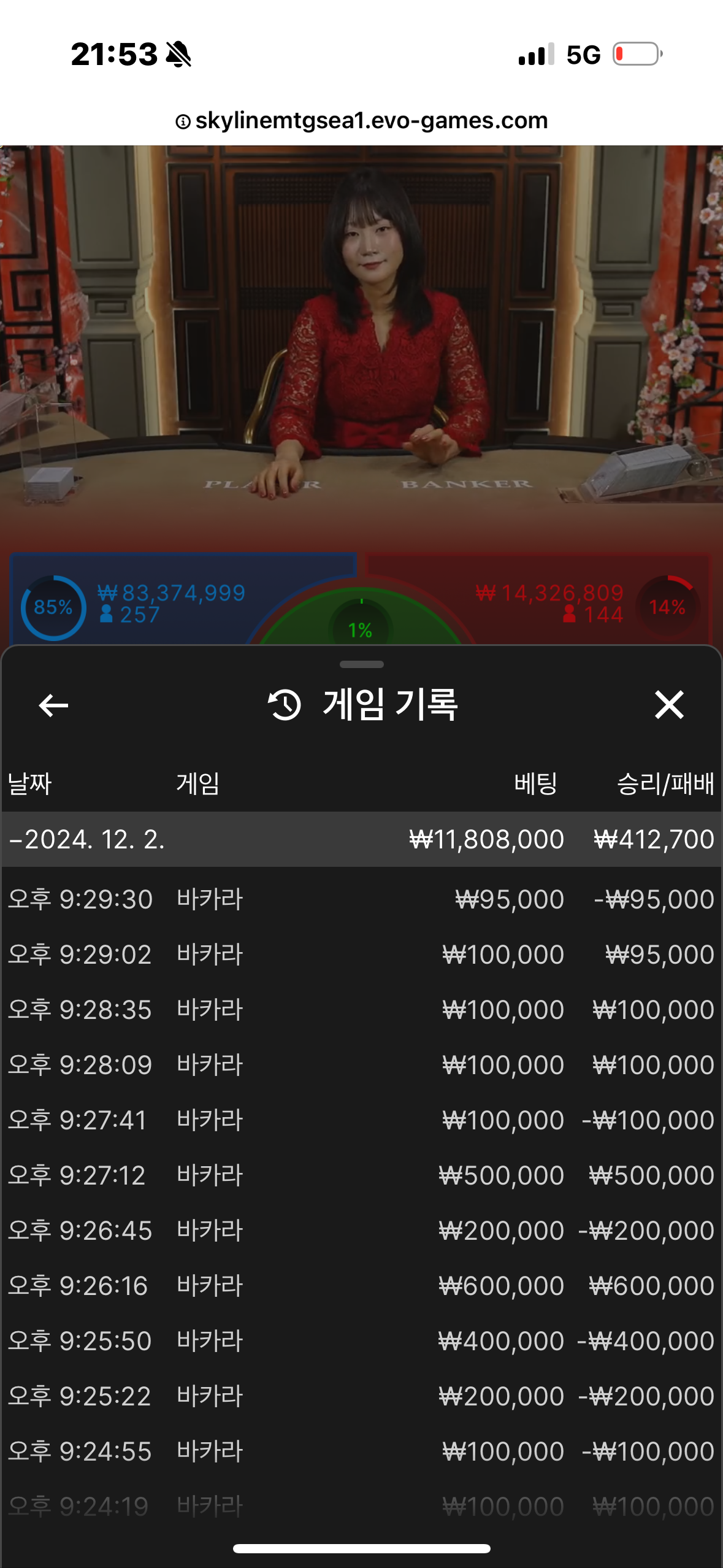Open the 오후 9:26:45 바카라 record
This screenshot has width=723, height=1568.
coord(361,1231)
